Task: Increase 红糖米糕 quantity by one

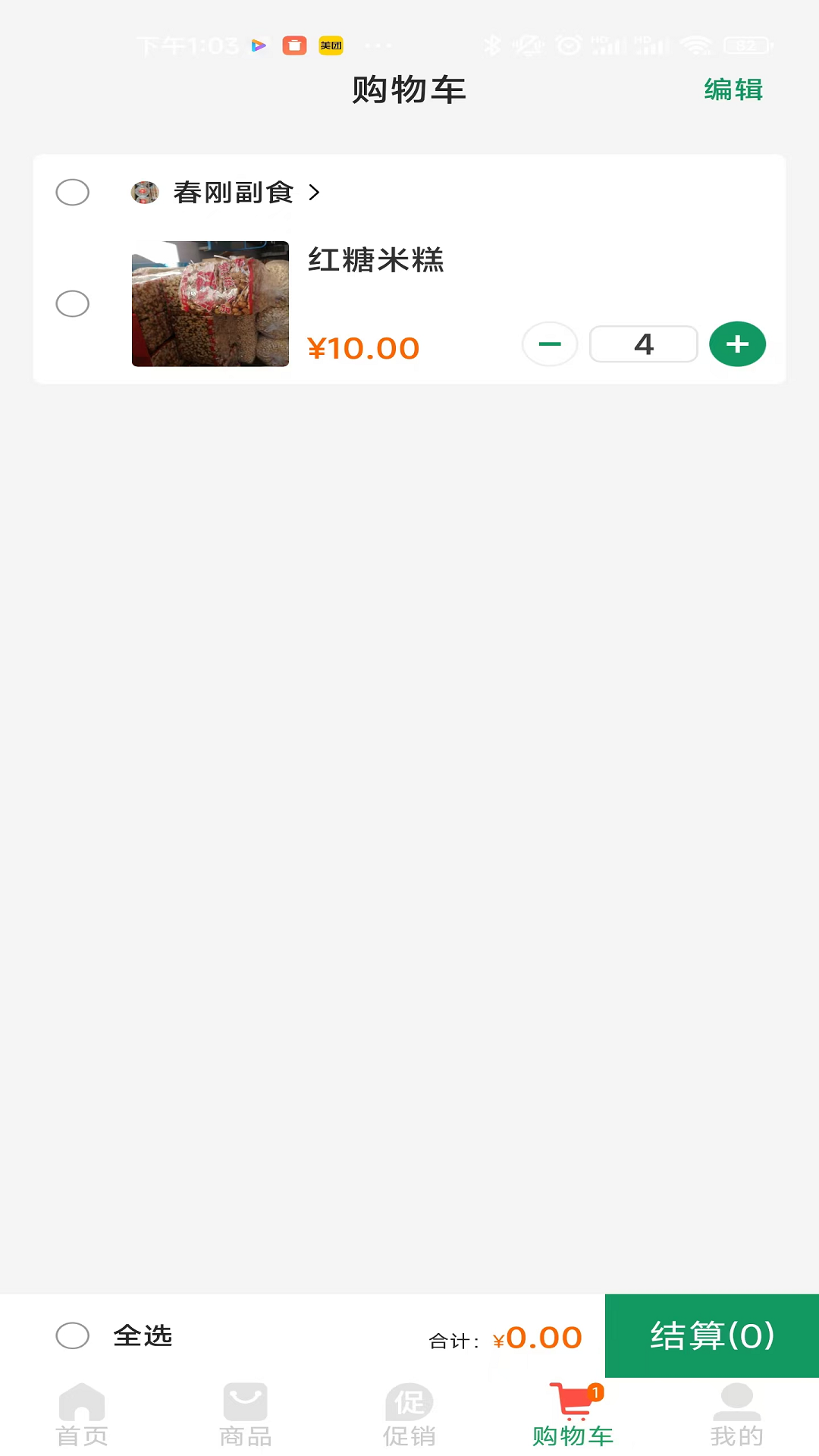Action: point(737,344)
